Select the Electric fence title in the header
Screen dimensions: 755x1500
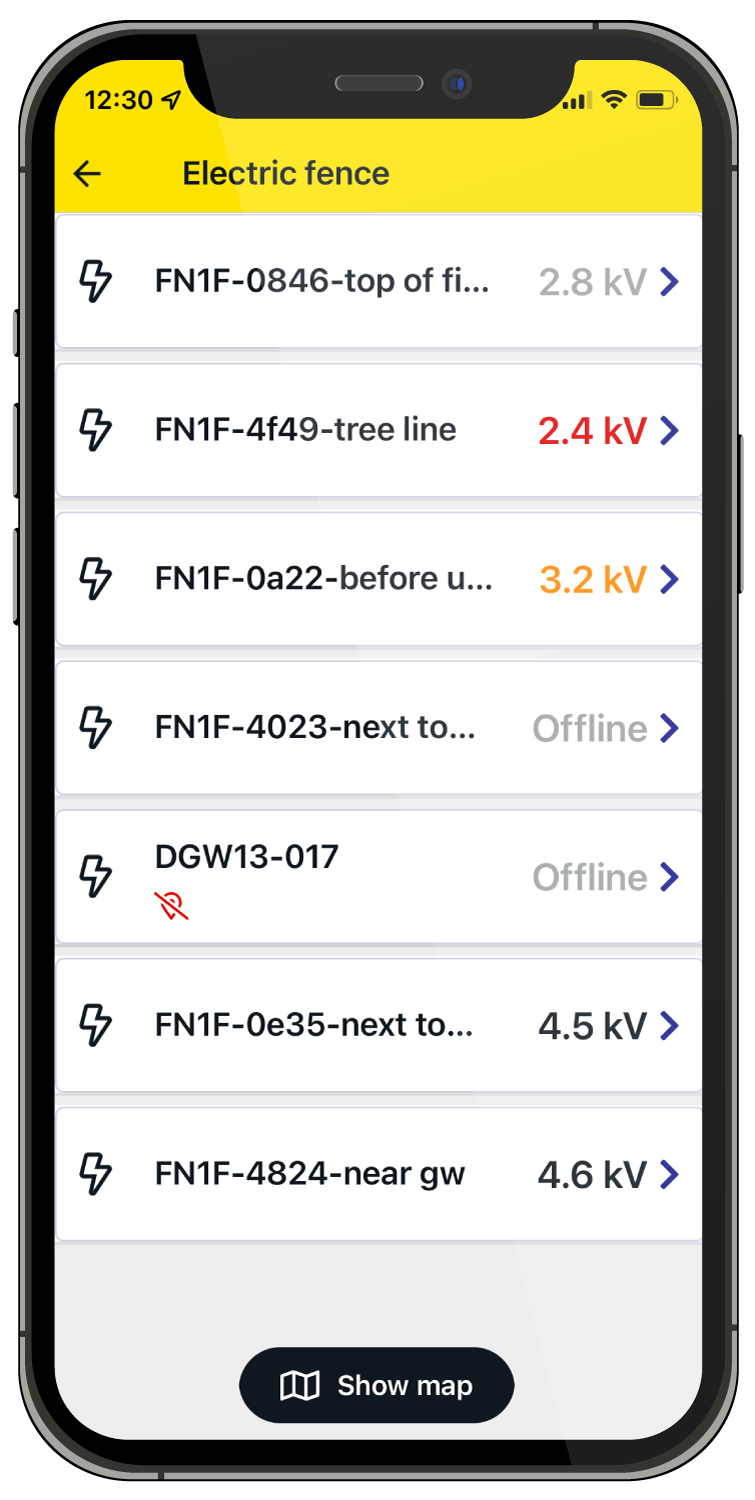coord(285,173)
